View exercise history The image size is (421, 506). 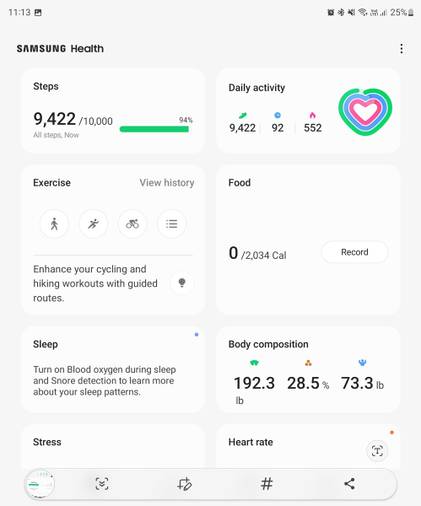[x=167, y=183]
